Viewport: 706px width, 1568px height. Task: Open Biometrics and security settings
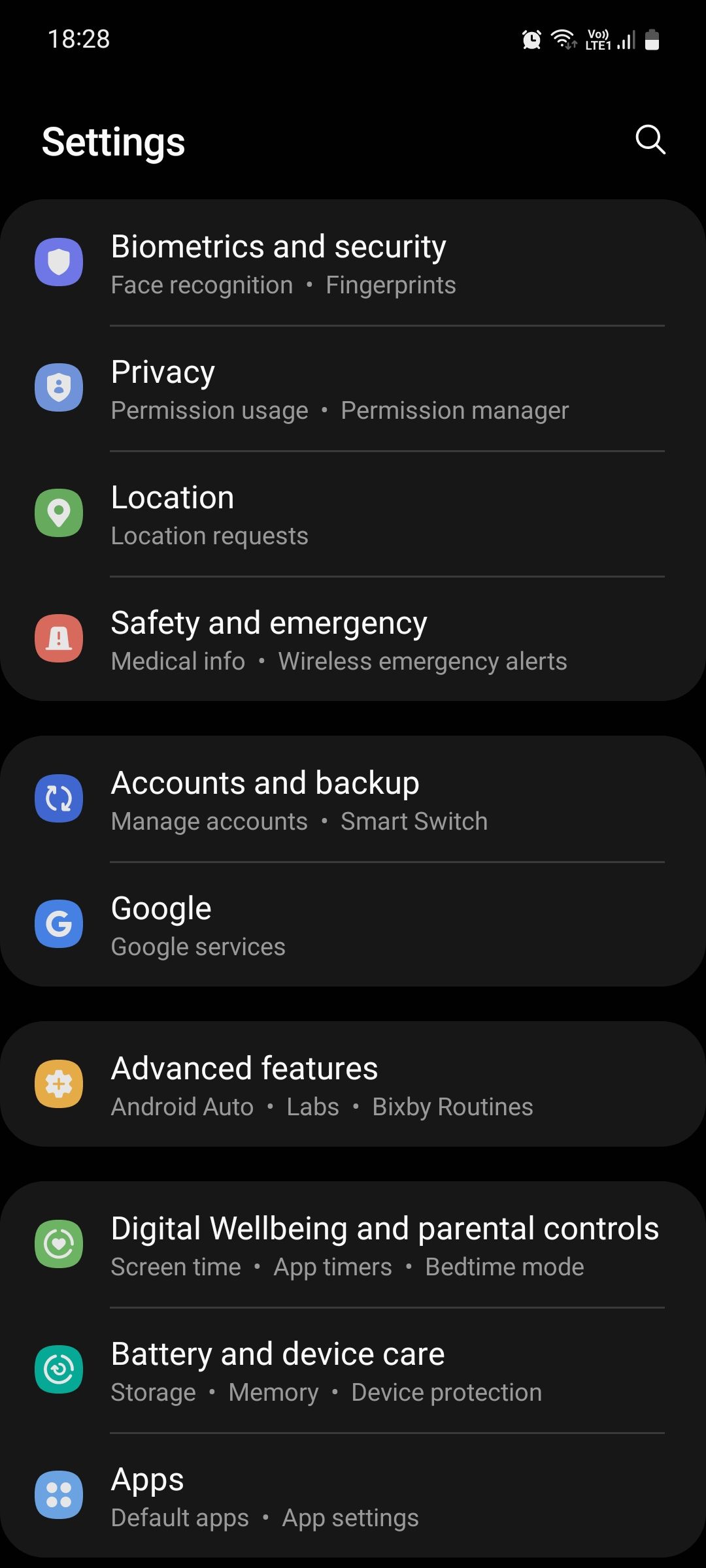click(353, 263)
